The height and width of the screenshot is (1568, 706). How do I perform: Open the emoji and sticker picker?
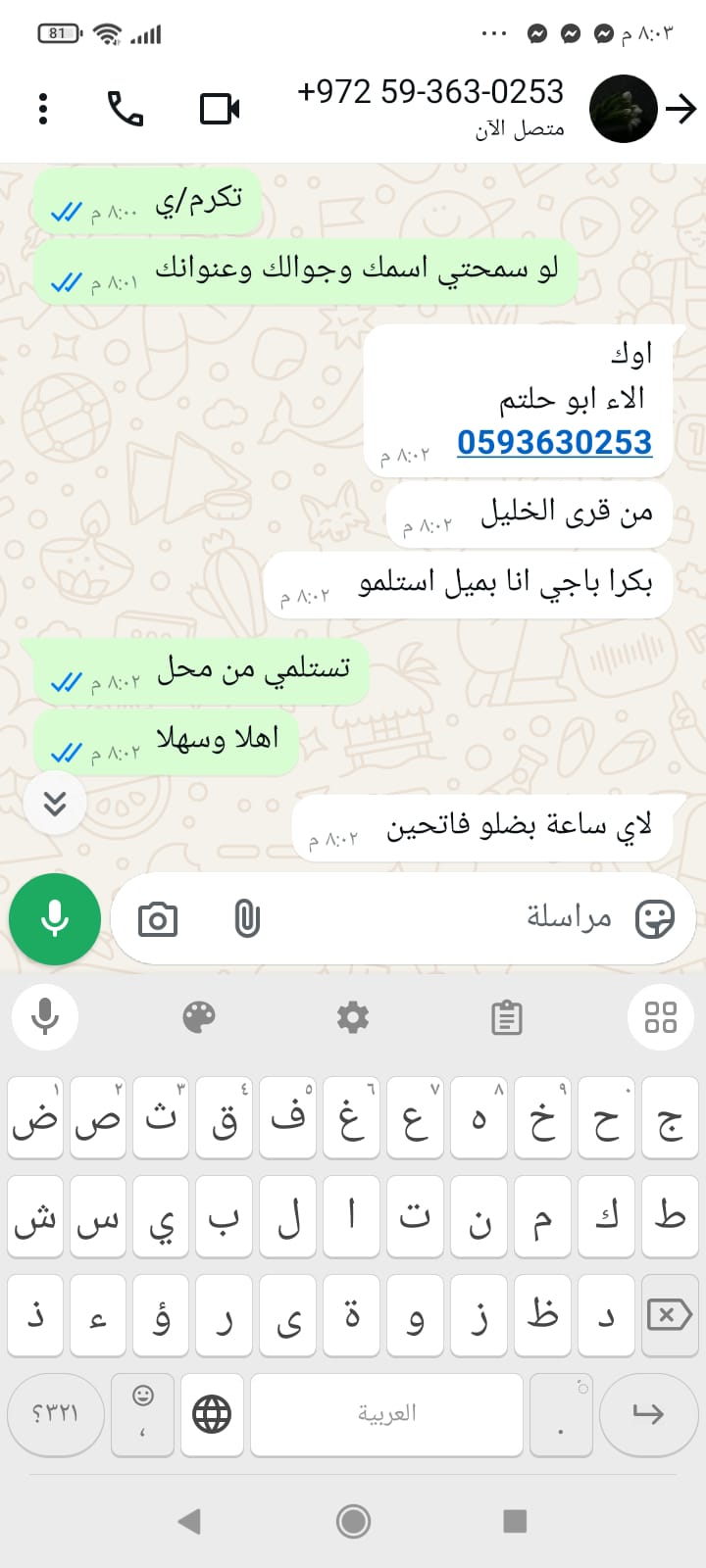(x=654, y=919)
